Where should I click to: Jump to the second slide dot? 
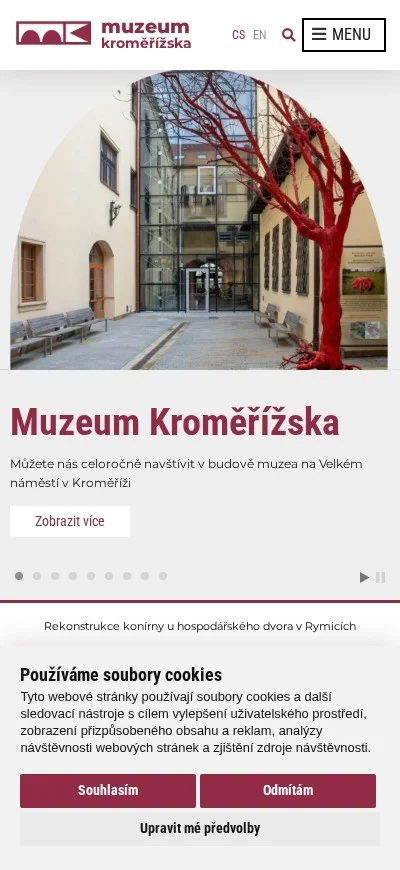tap(37, 576)
